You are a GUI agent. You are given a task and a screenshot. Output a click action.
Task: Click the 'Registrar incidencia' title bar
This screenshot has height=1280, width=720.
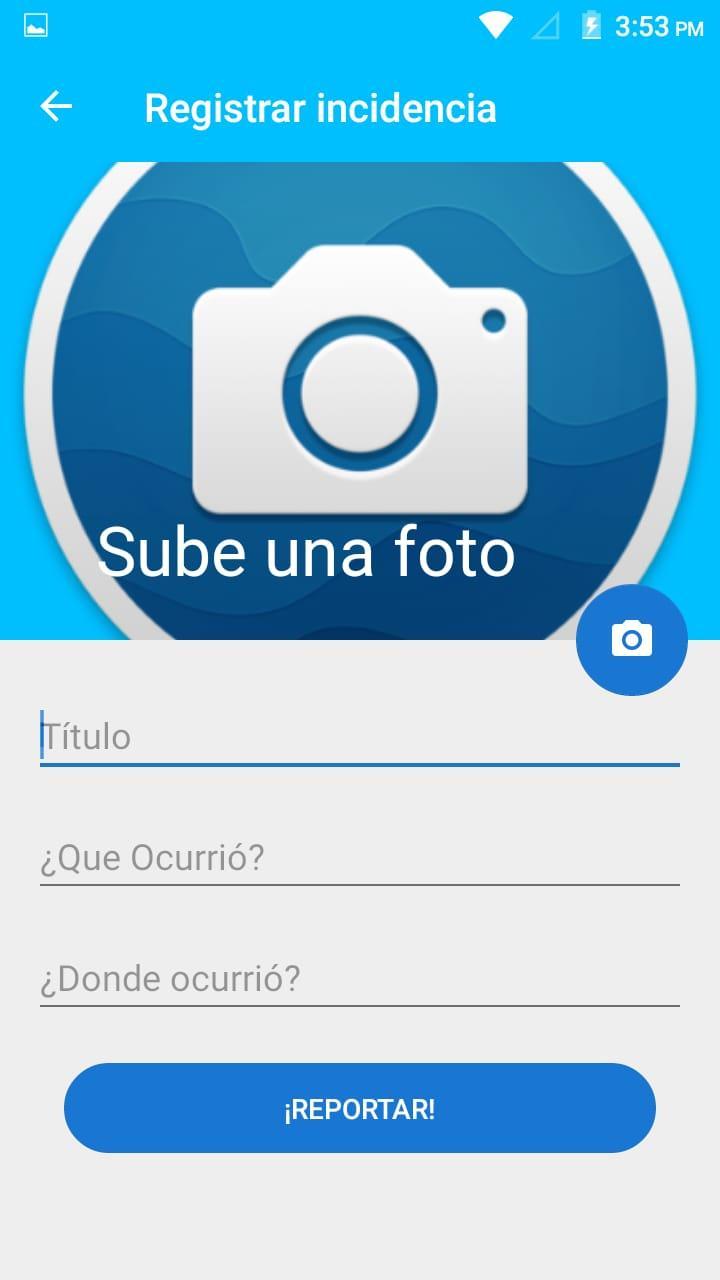pos(320,107)
